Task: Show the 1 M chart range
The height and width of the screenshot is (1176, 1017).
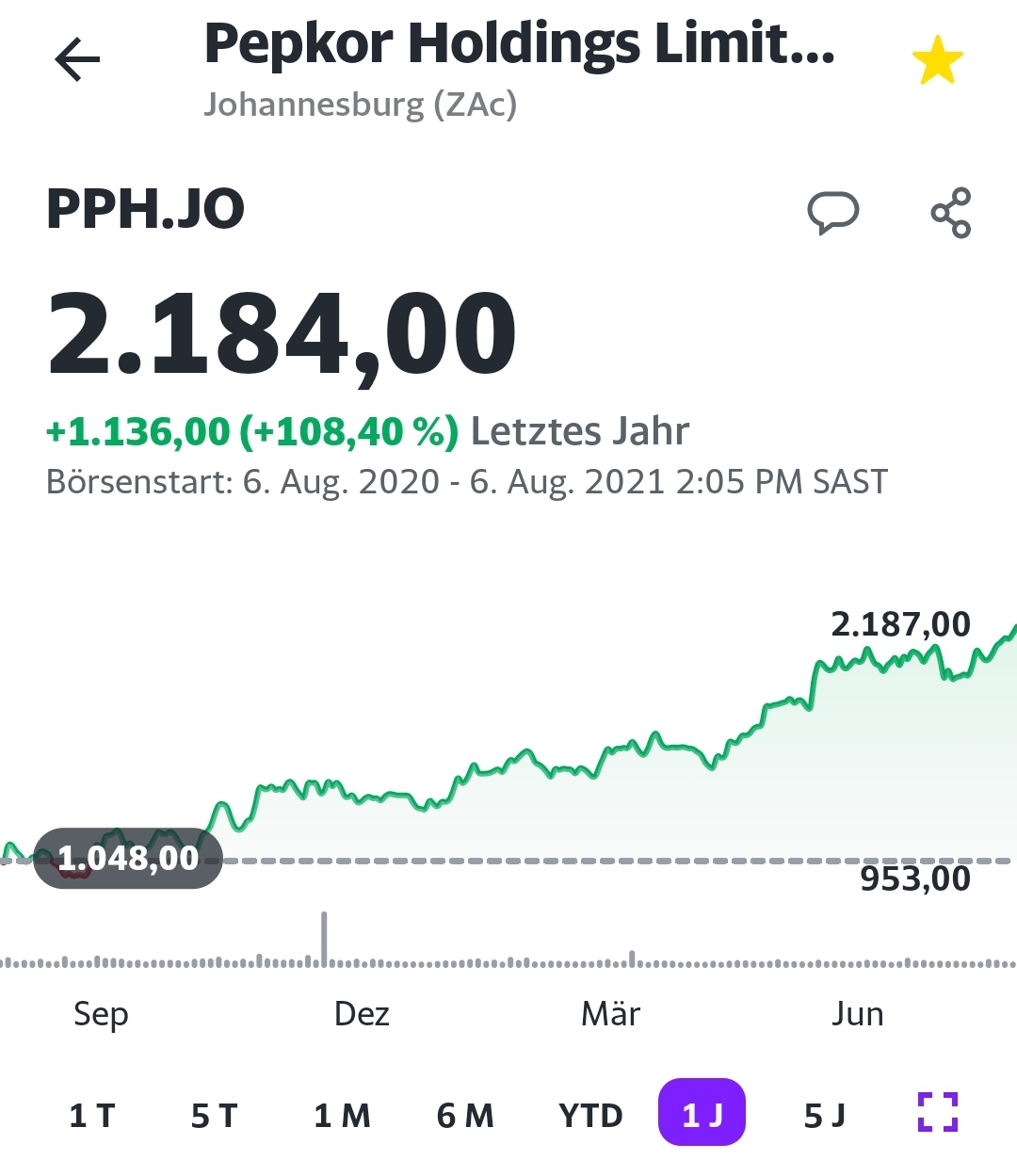Action: pos(342,1116)
